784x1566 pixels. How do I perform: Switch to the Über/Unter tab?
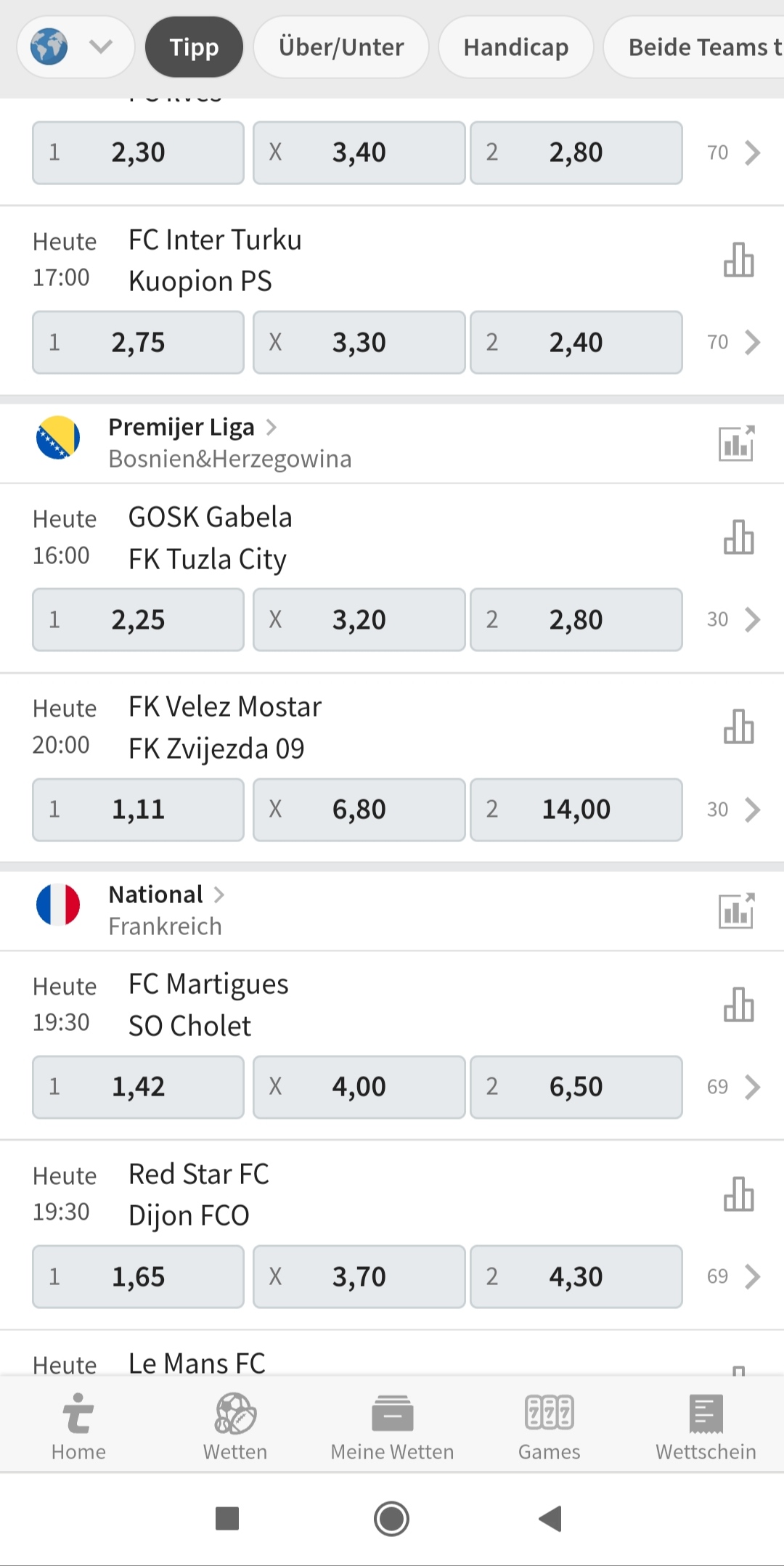pos(341,47)
